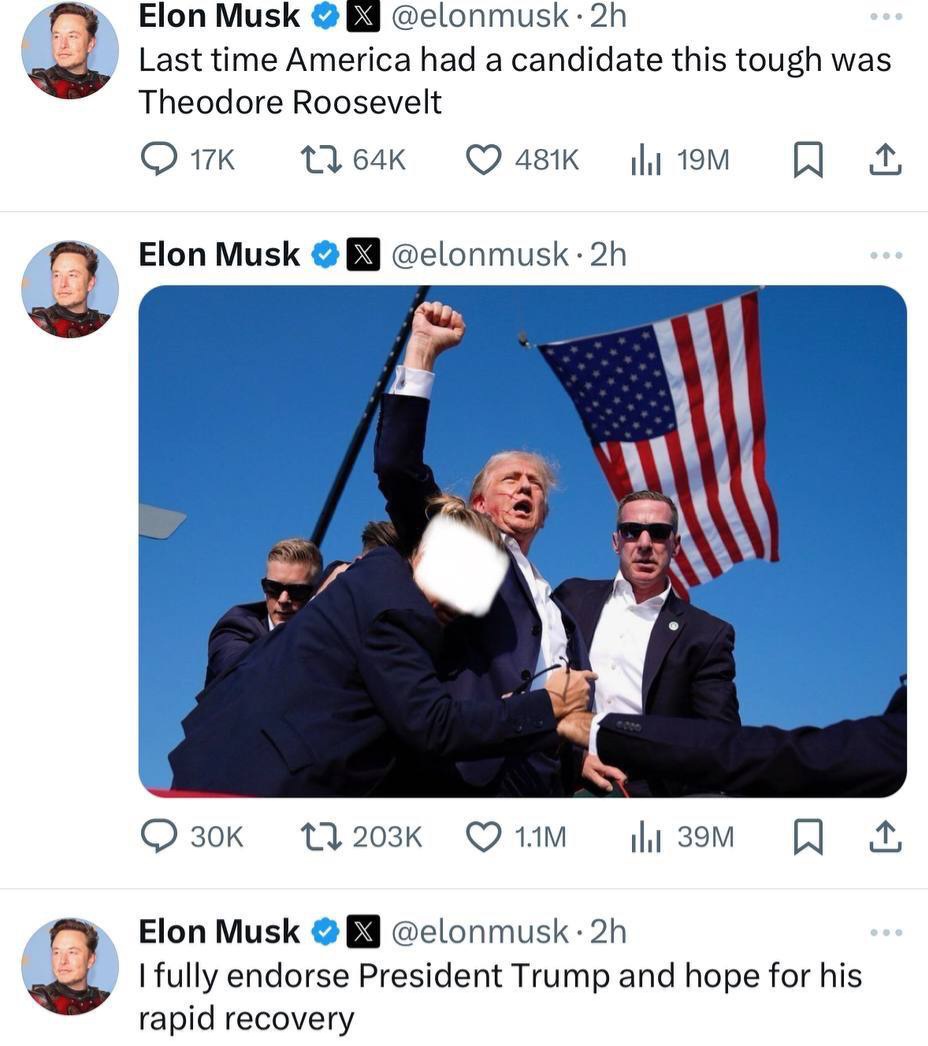Open overflow menu on the Roosevelt tweet
Viewport: 928px width, 1046px height.
click(885, 17)
